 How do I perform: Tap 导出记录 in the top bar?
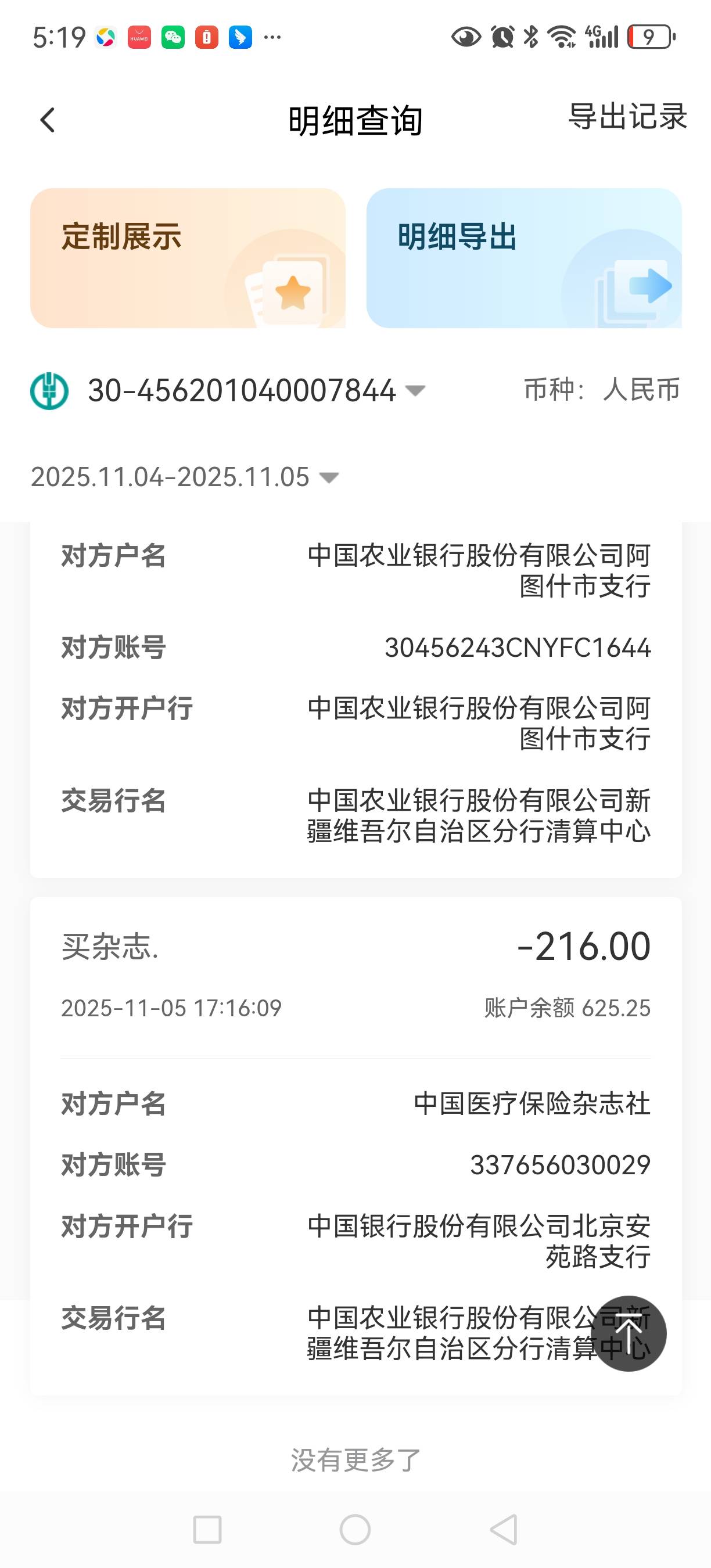(627, 116)
